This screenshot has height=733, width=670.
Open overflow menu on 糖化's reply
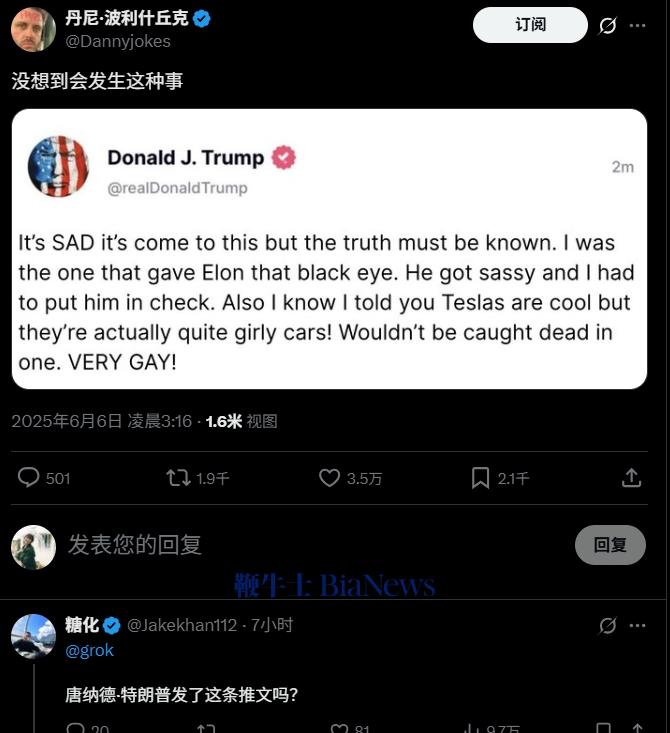(638, 625)
